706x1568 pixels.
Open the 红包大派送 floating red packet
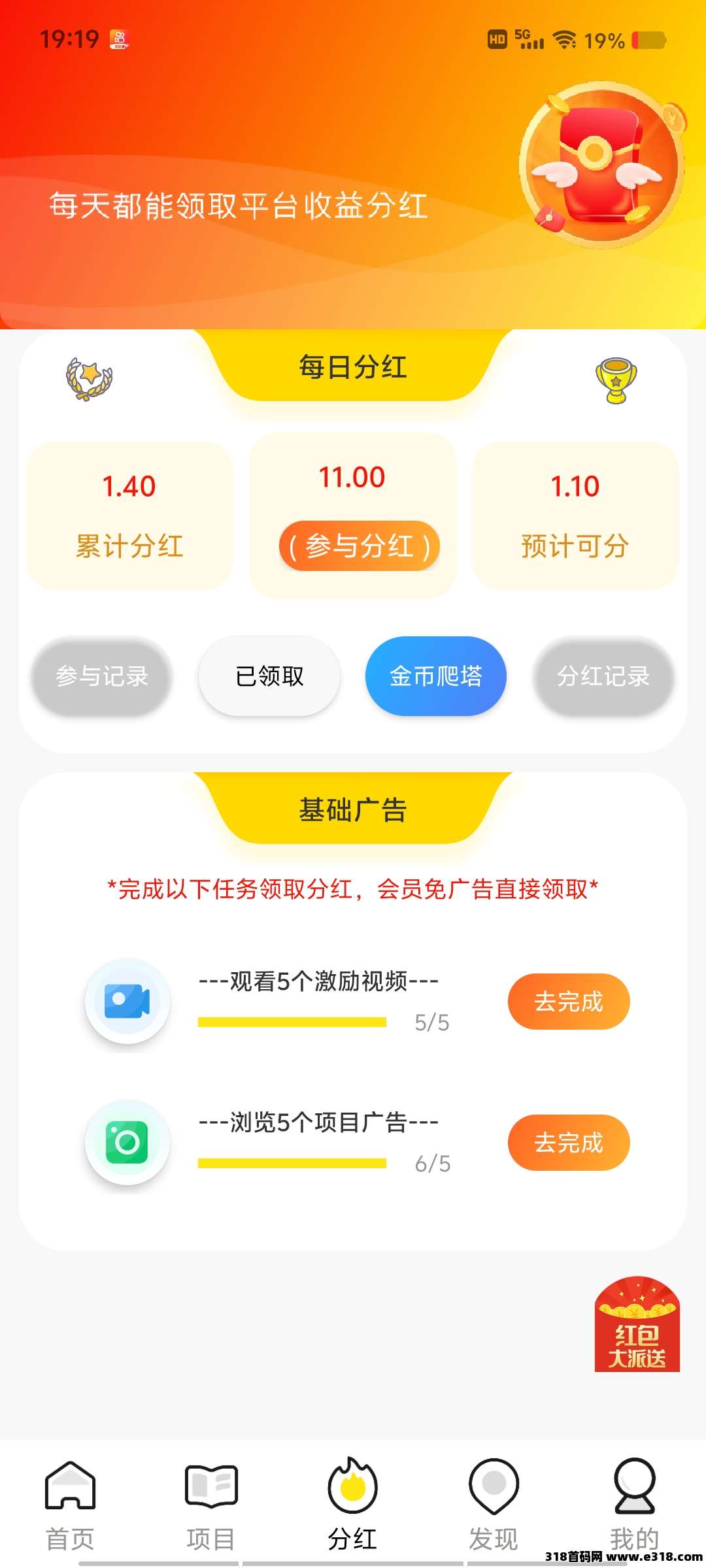click(x=637, y=1324)
